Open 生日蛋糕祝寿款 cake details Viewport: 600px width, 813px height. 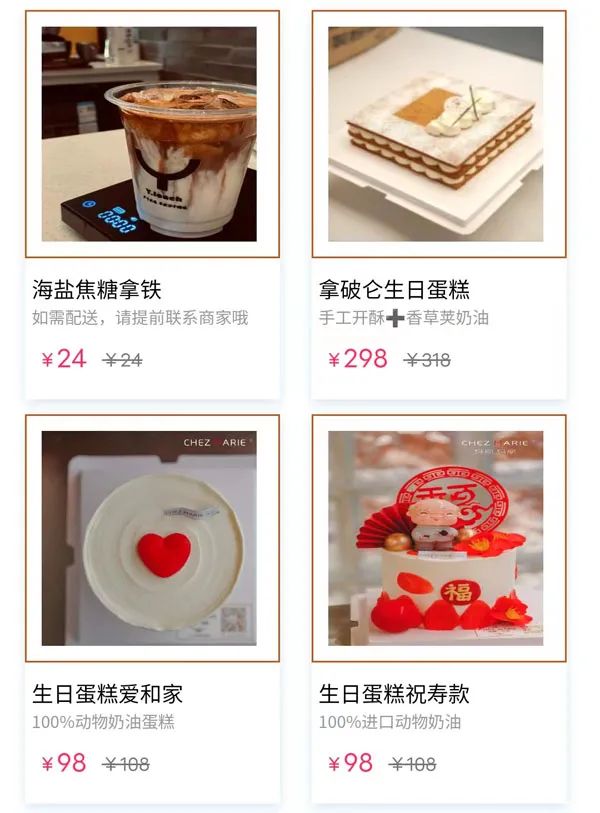pos(438,538)
